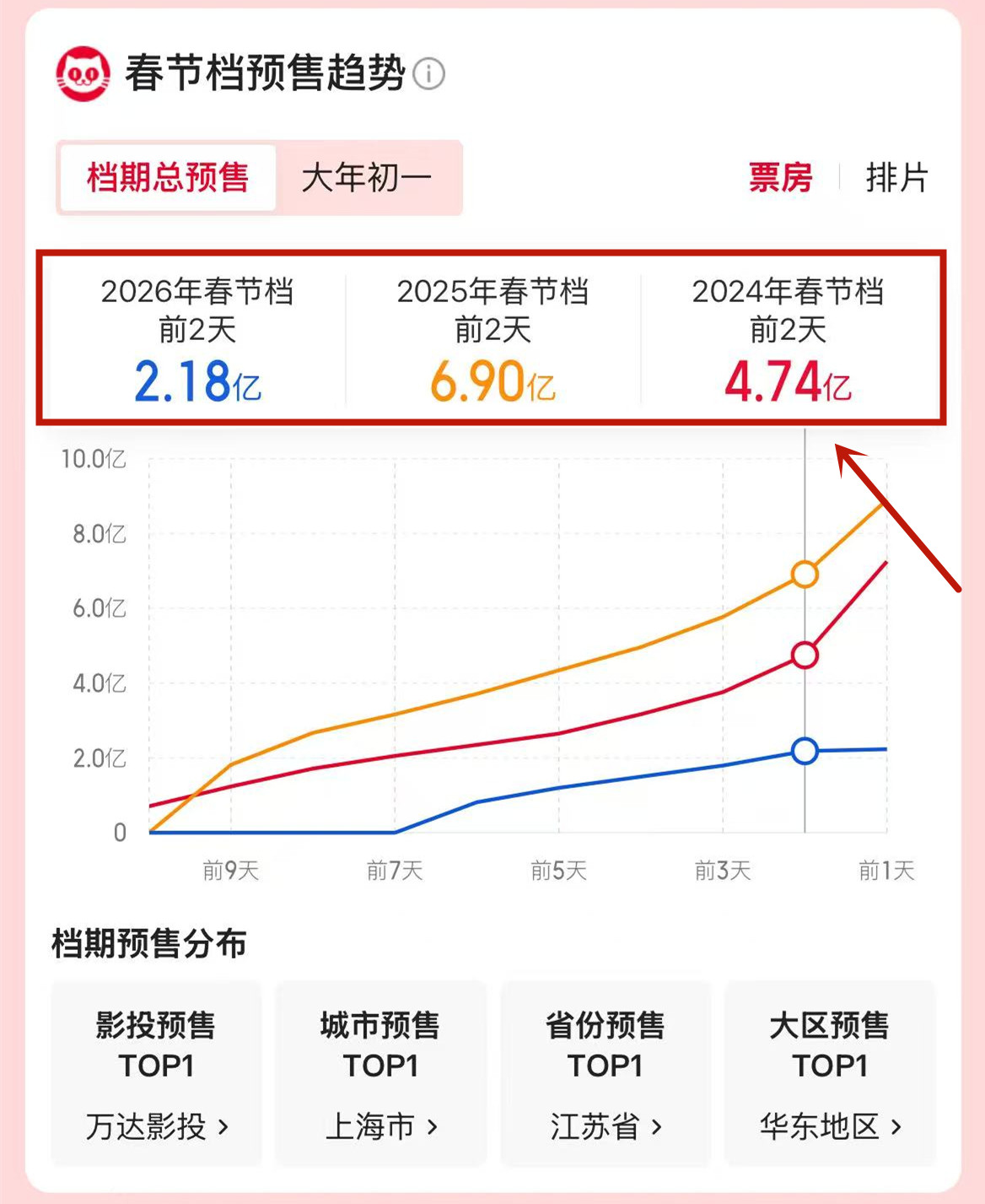Switch the chart to 排片

pos(896,178)
